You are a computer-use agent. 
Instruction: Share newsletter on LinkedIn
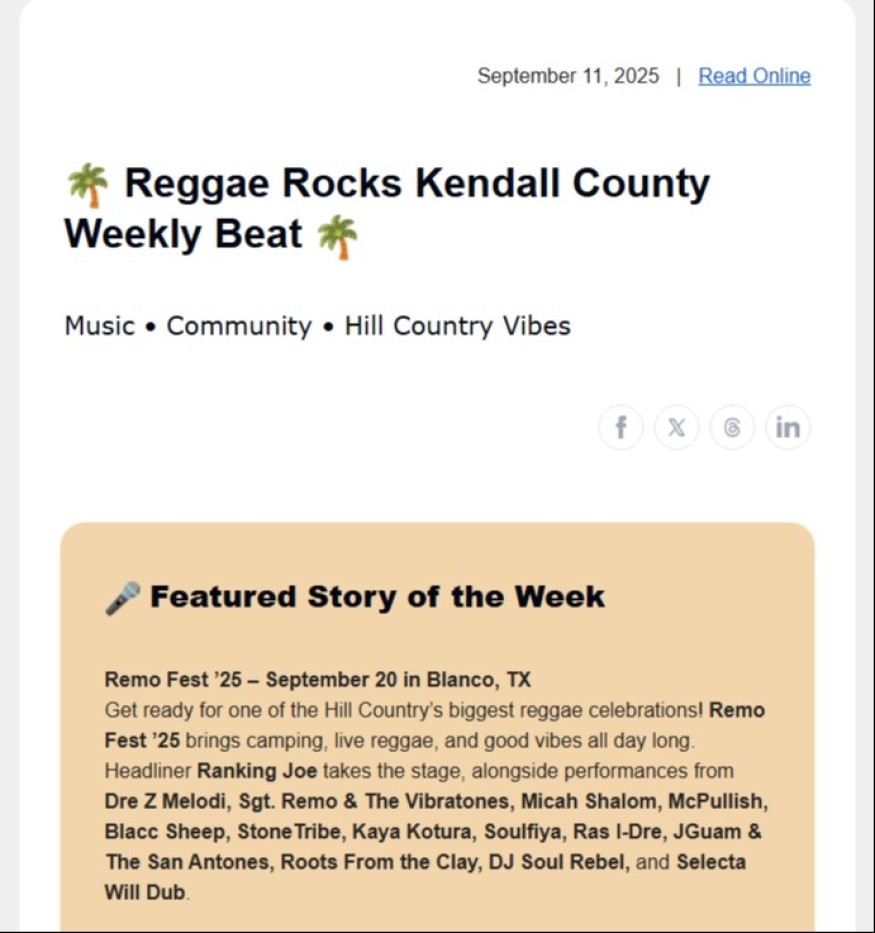tap(788, 428)
